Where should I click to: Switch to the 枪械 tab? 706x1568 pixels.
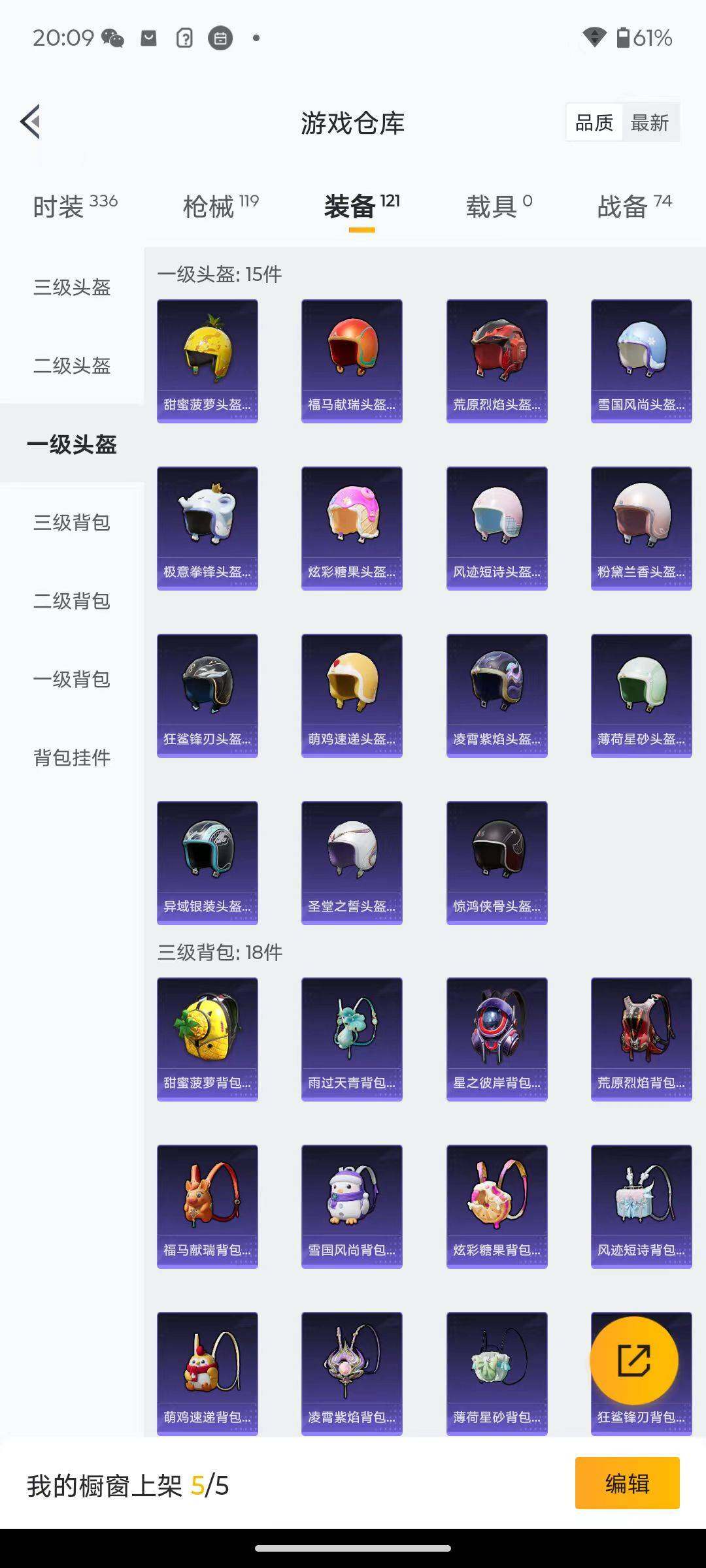(216, 204)
